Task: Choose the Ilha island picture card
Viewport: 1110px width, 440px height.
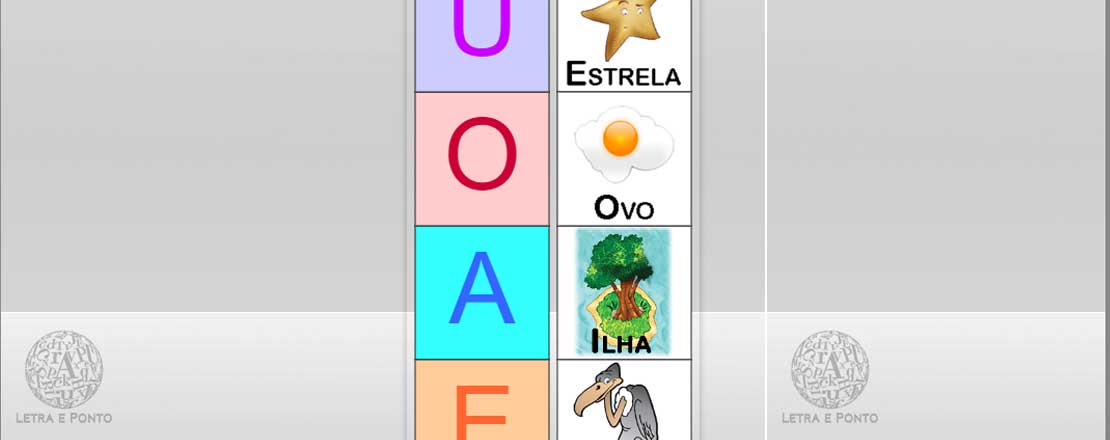Action: coord(623,292)
